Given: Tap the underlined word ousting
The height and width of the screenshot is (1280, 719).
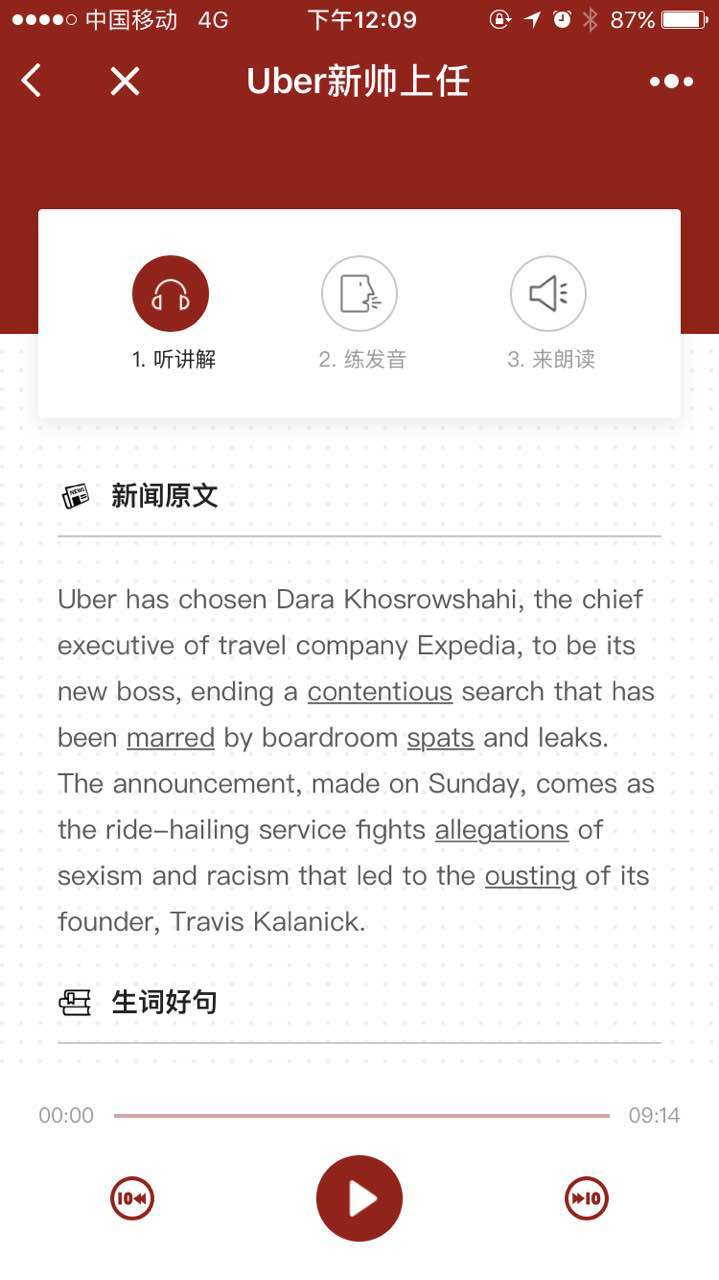Looking at the screenshot, I should (x=531, y=876).
